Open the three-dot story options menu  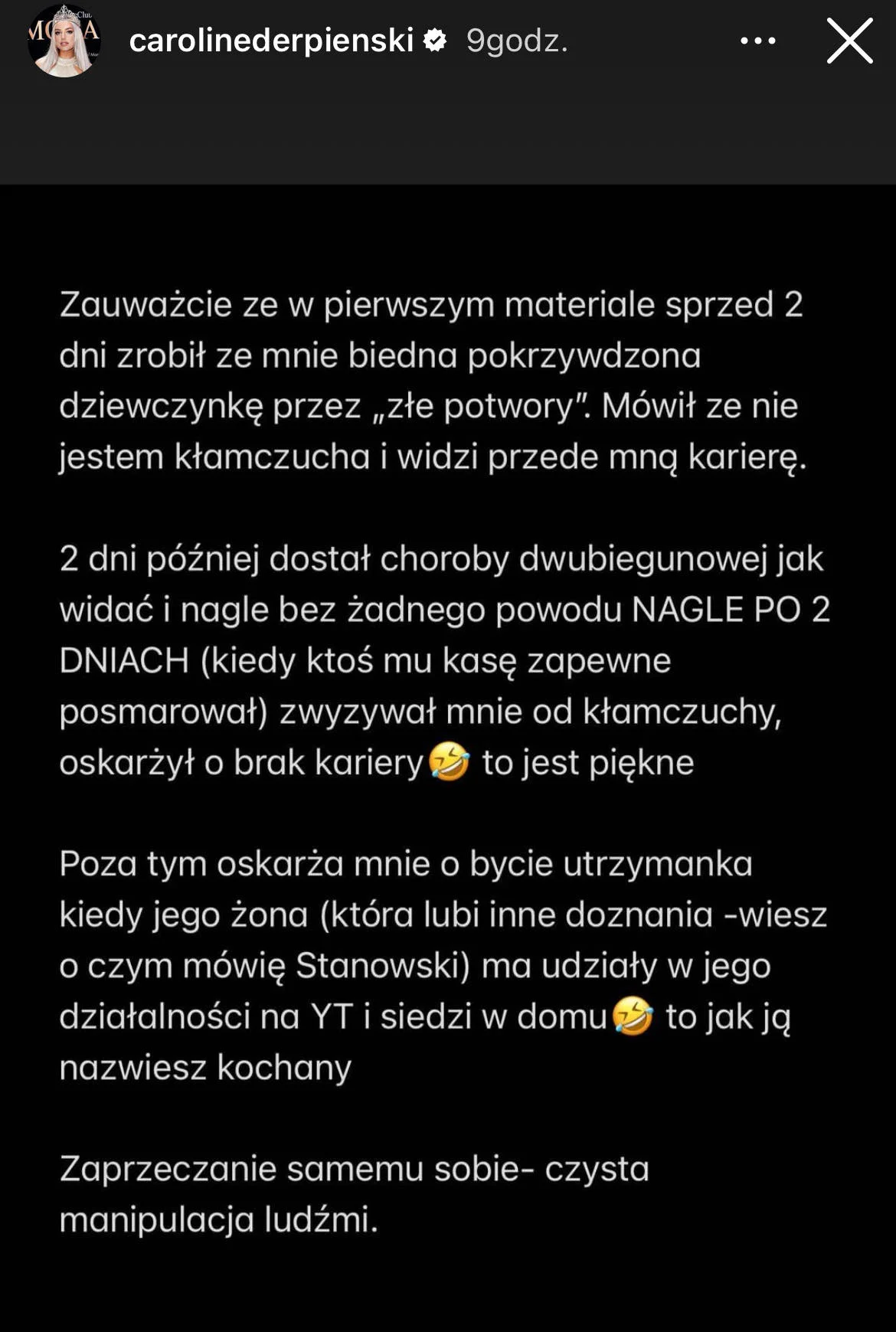click(x=757, y=41)
